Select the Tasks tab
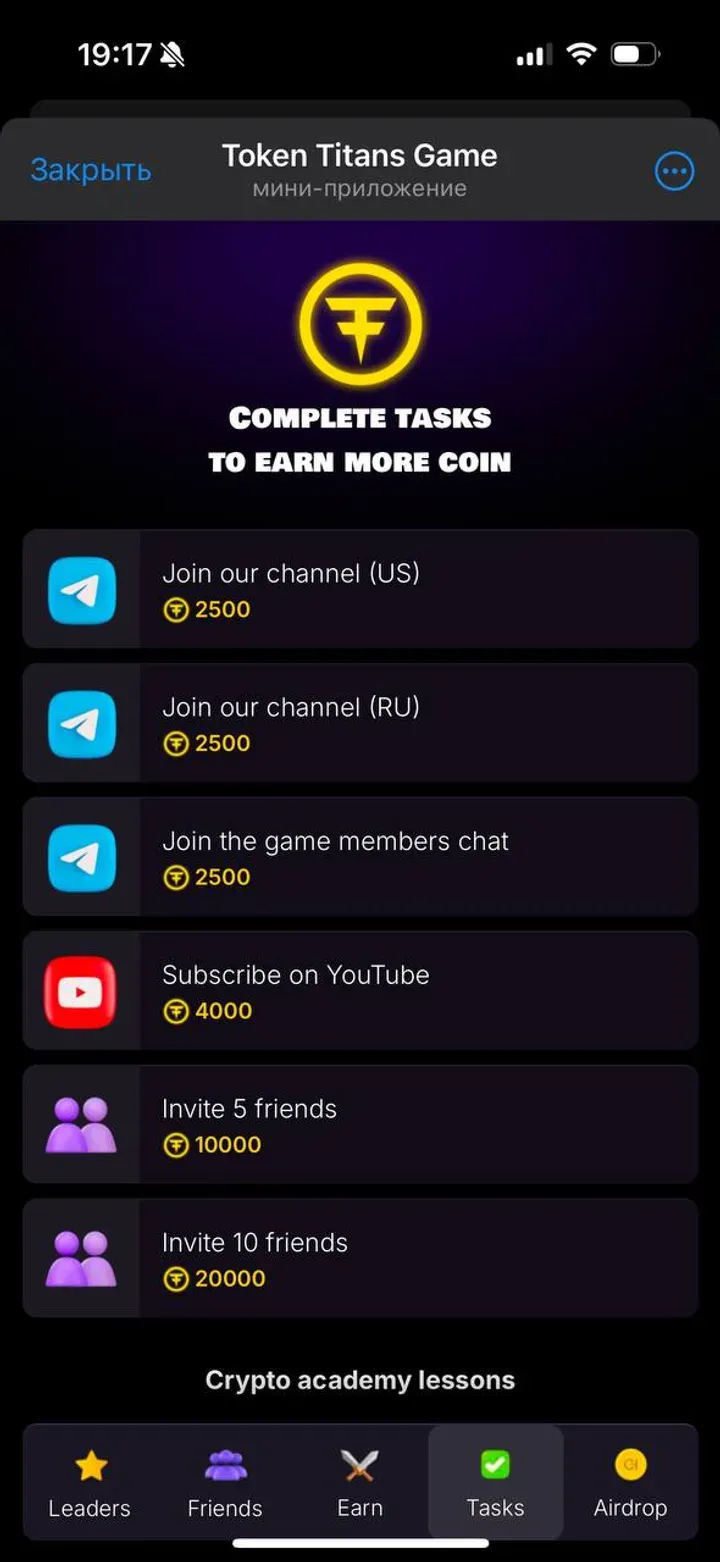720x1562 pixels. tap(495, 1484)
